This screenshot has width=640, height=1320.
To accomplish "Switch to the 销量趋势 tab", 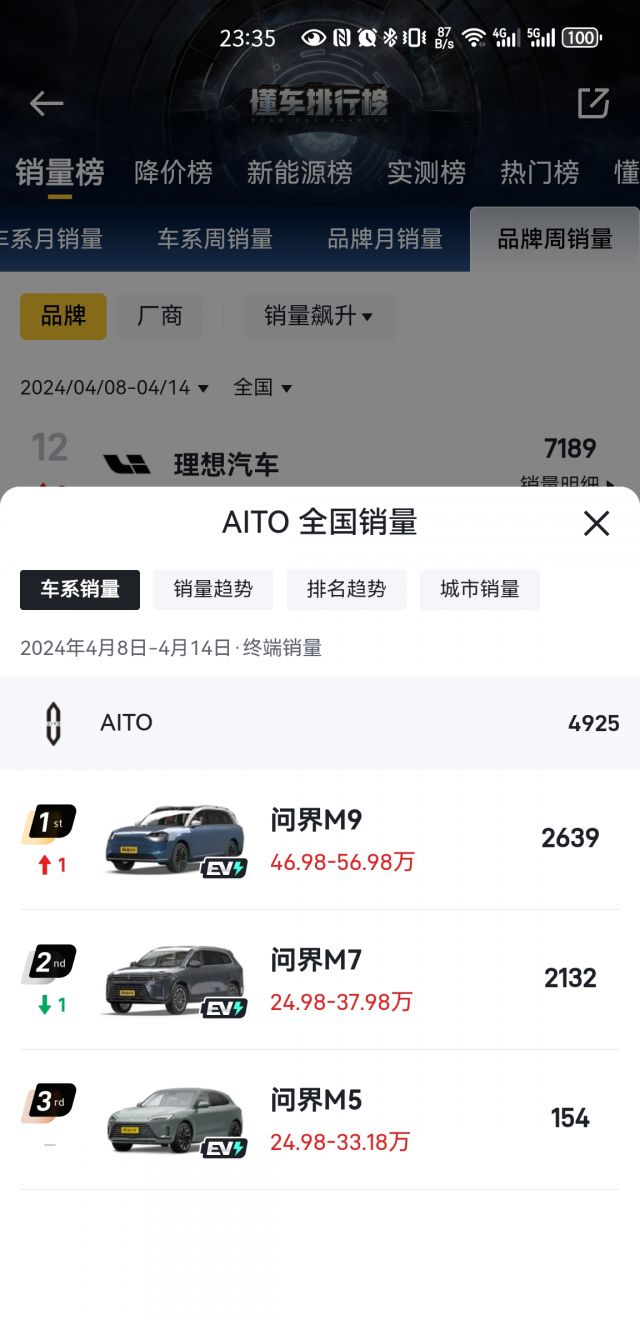I will pyautogui.click(x=213, y=590).
